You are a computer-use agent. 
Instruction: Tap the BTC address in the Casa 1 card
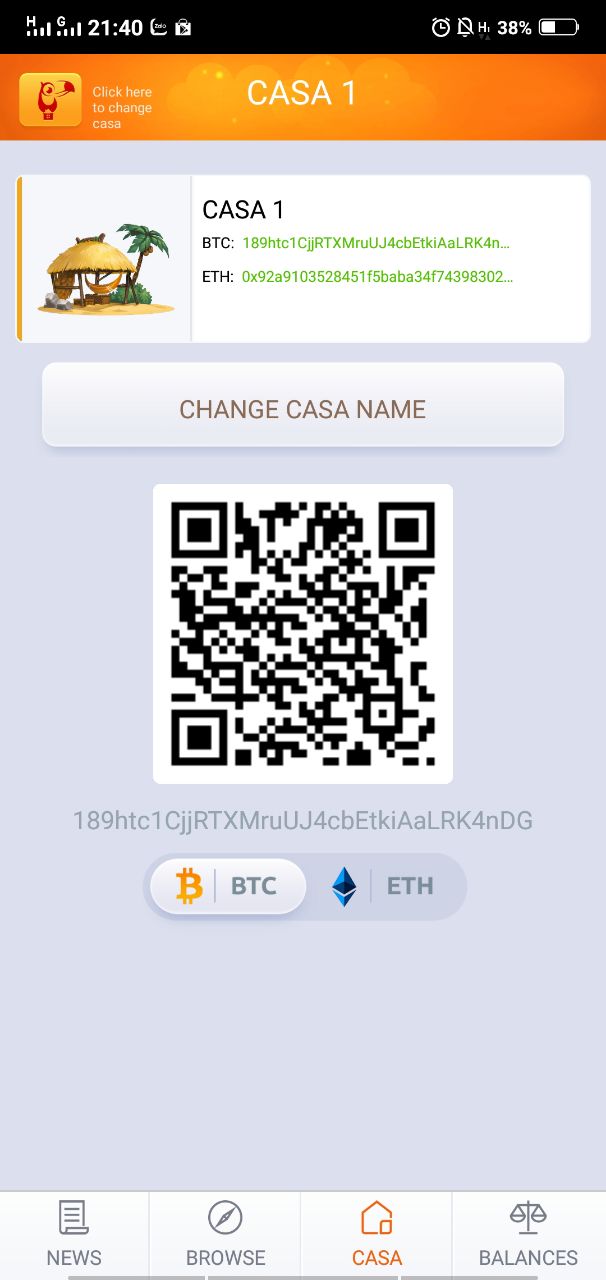376,243
